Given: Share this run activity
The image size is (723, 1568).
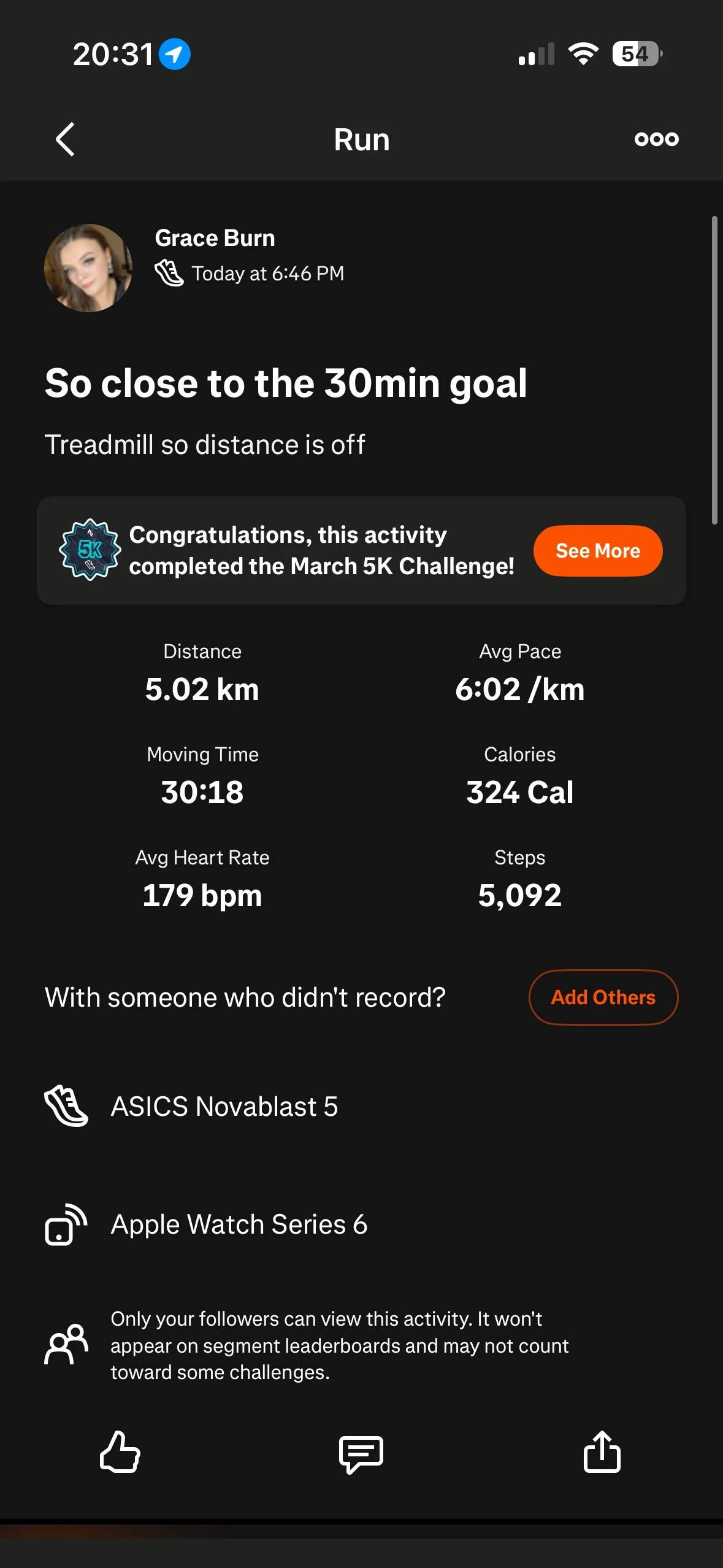Looking at the screenshot, I should point(602,1452).
